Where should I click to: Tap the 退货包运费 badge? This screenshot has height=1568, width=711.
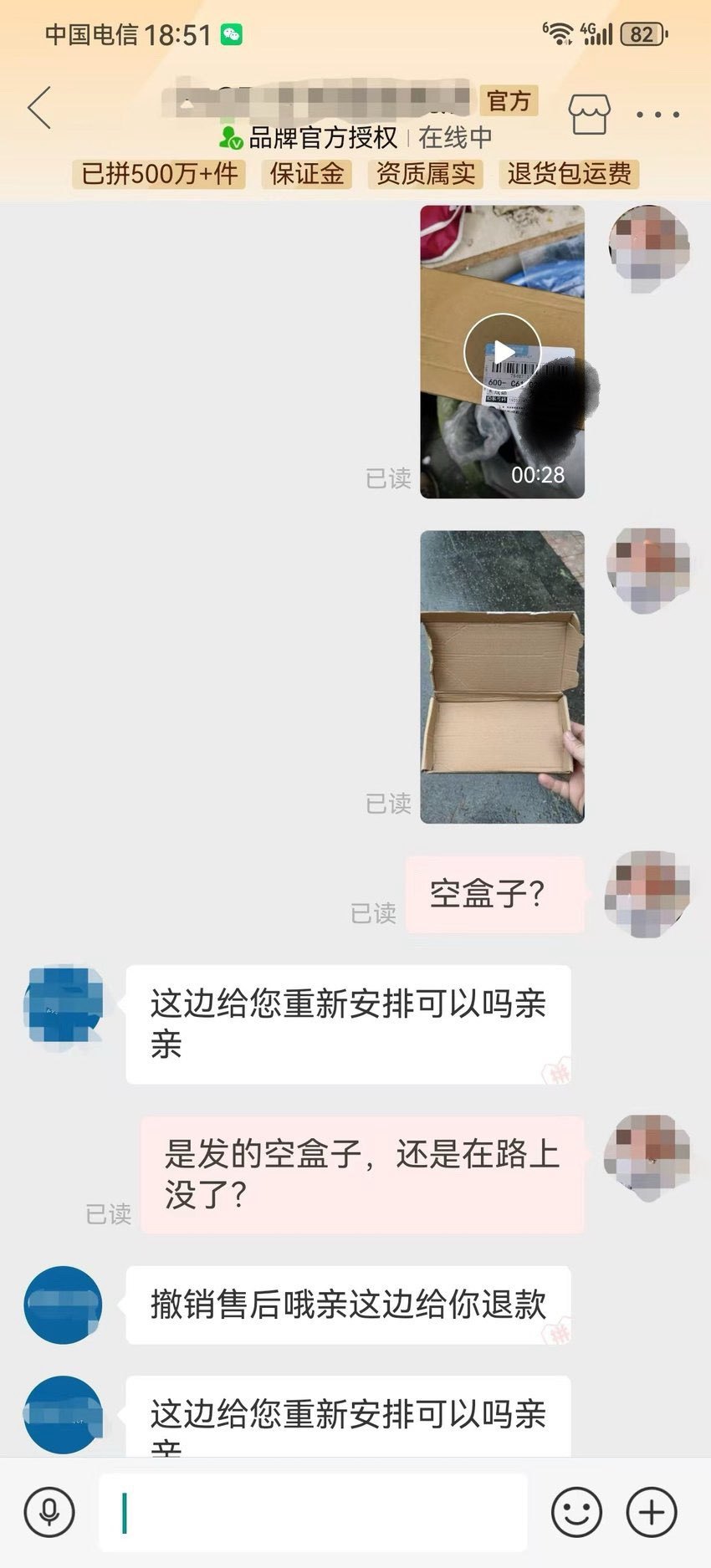[x=570, y=174]
